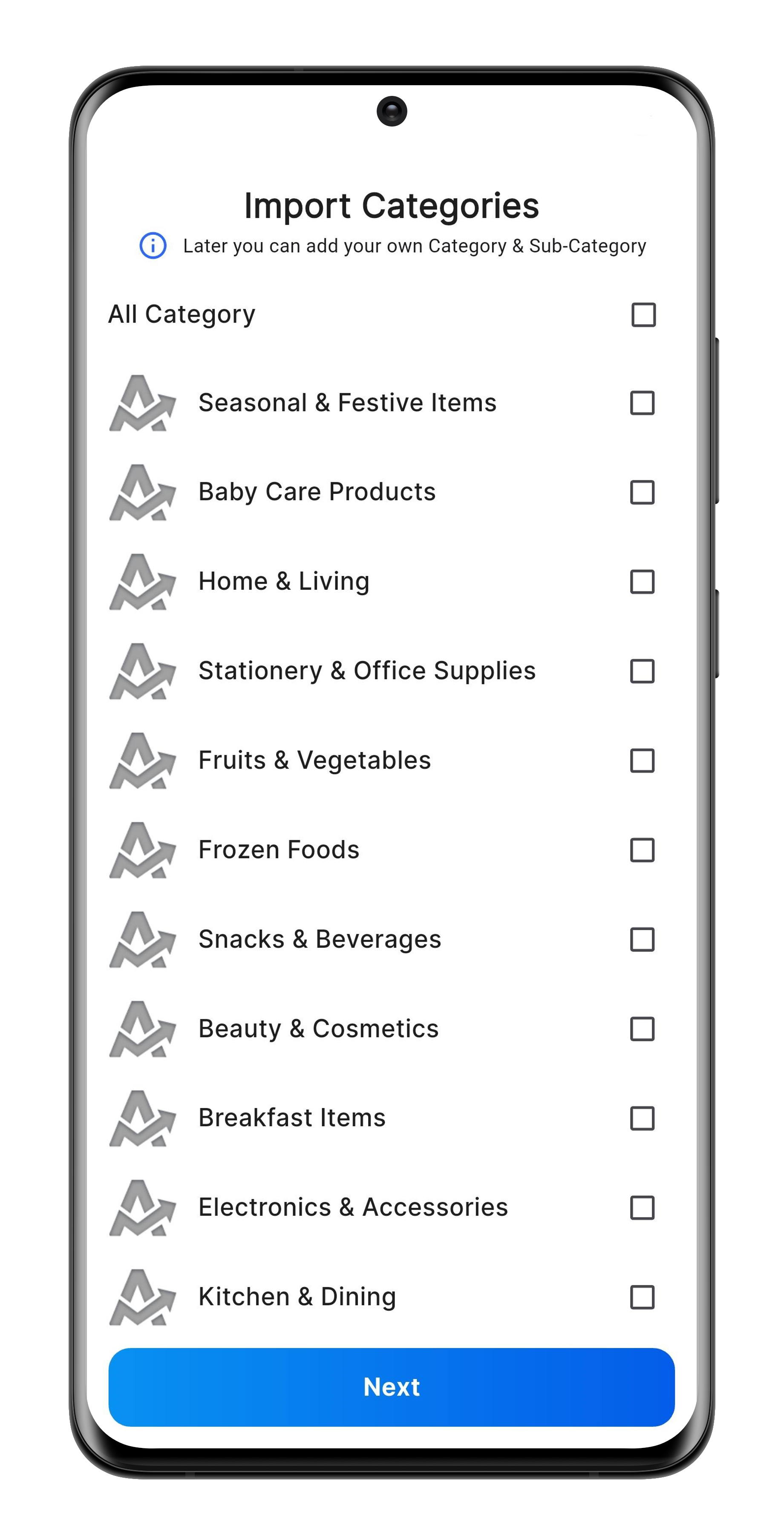Enable the Home & Living category

coord(642,582)
